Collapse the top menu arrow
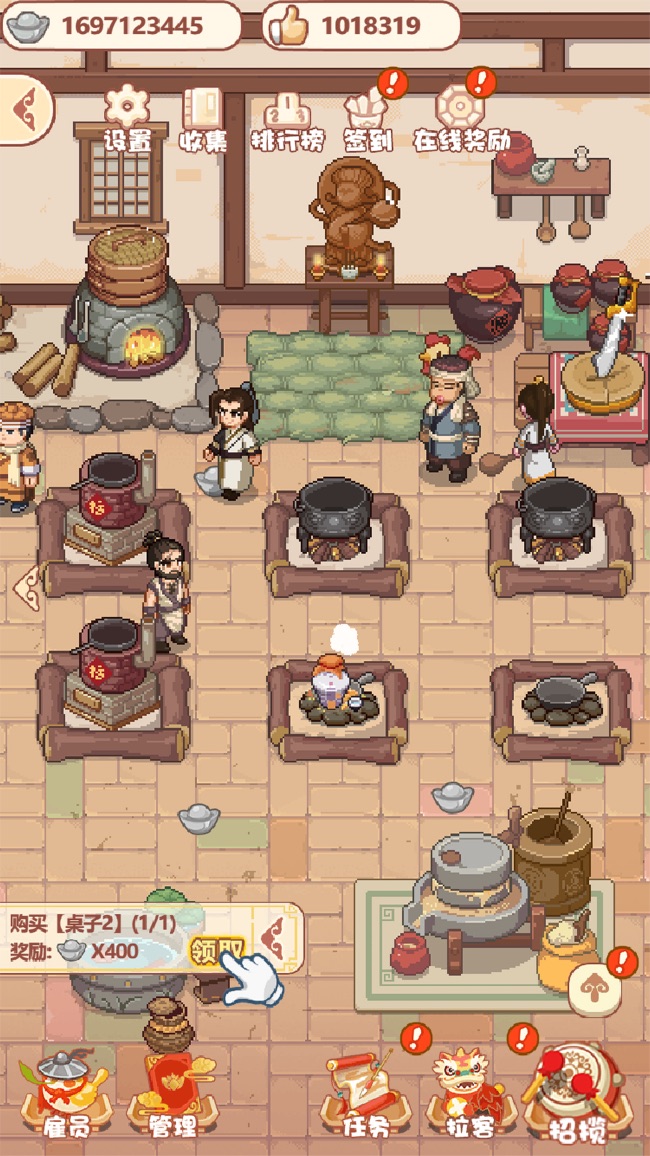This screenshot has width=650, height=1156. tap(24, 107)
